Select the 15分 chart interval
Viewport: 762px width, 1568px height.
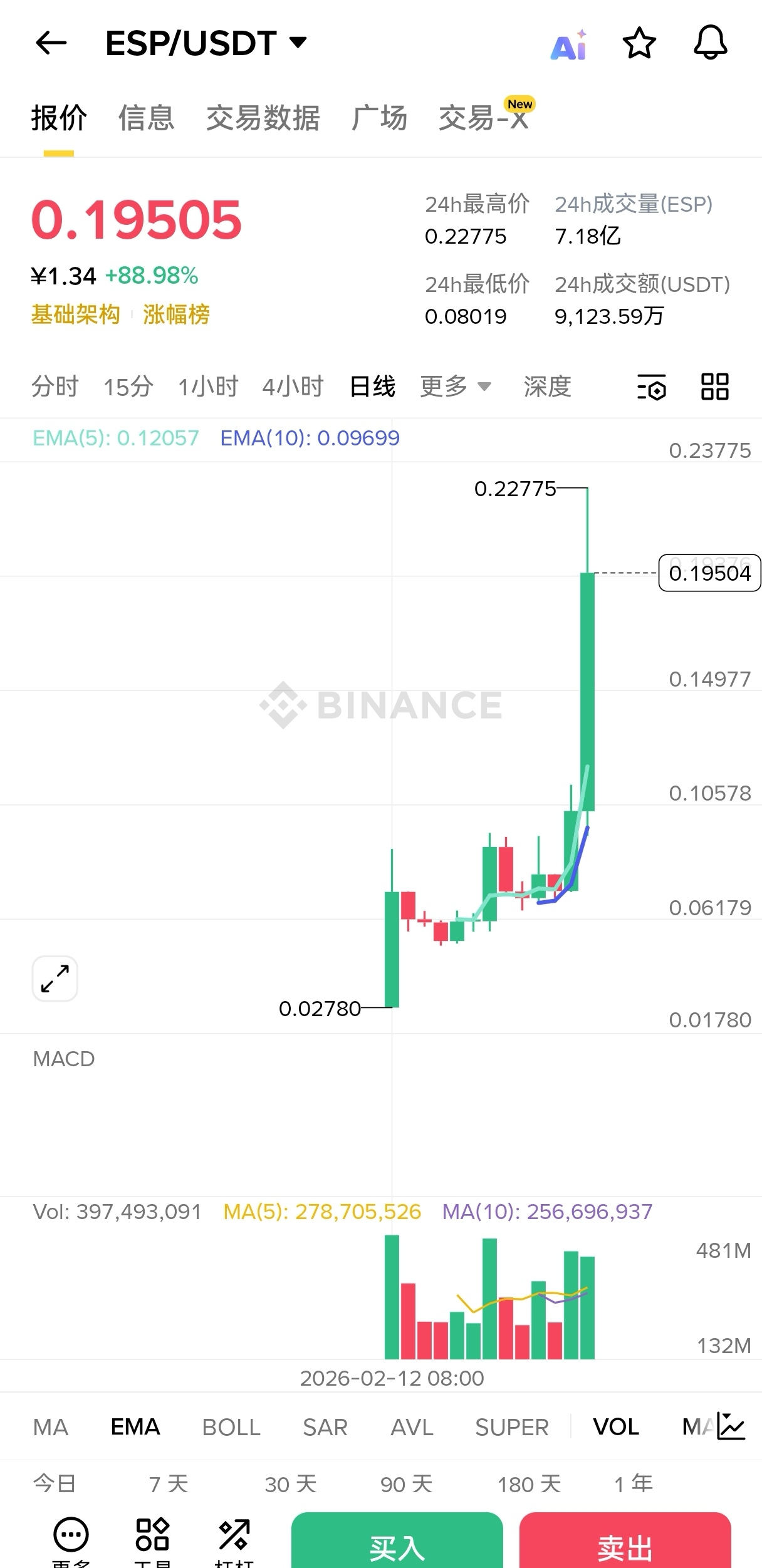pos(128,387)
